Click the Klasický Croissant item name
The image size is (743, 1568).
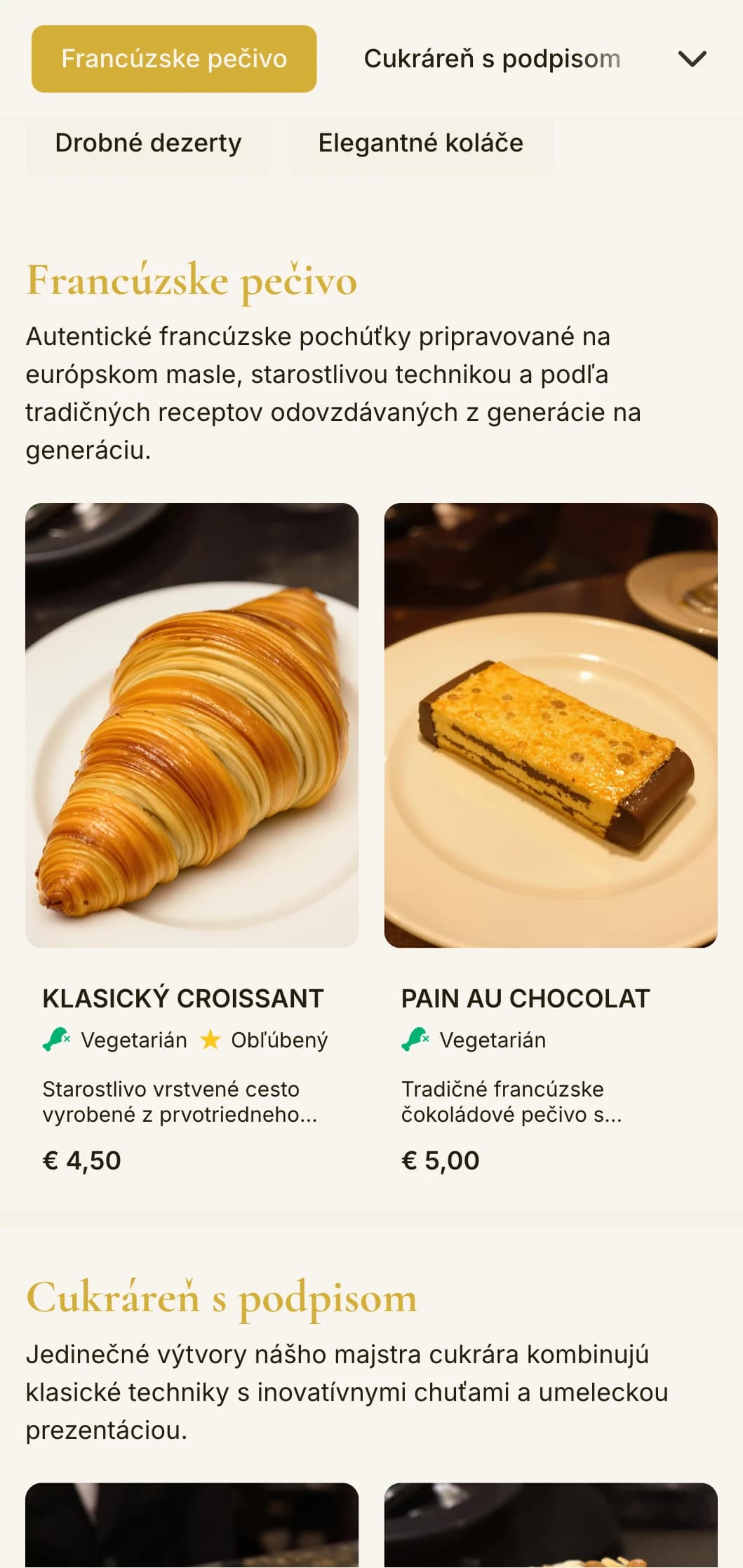point(183,998)
